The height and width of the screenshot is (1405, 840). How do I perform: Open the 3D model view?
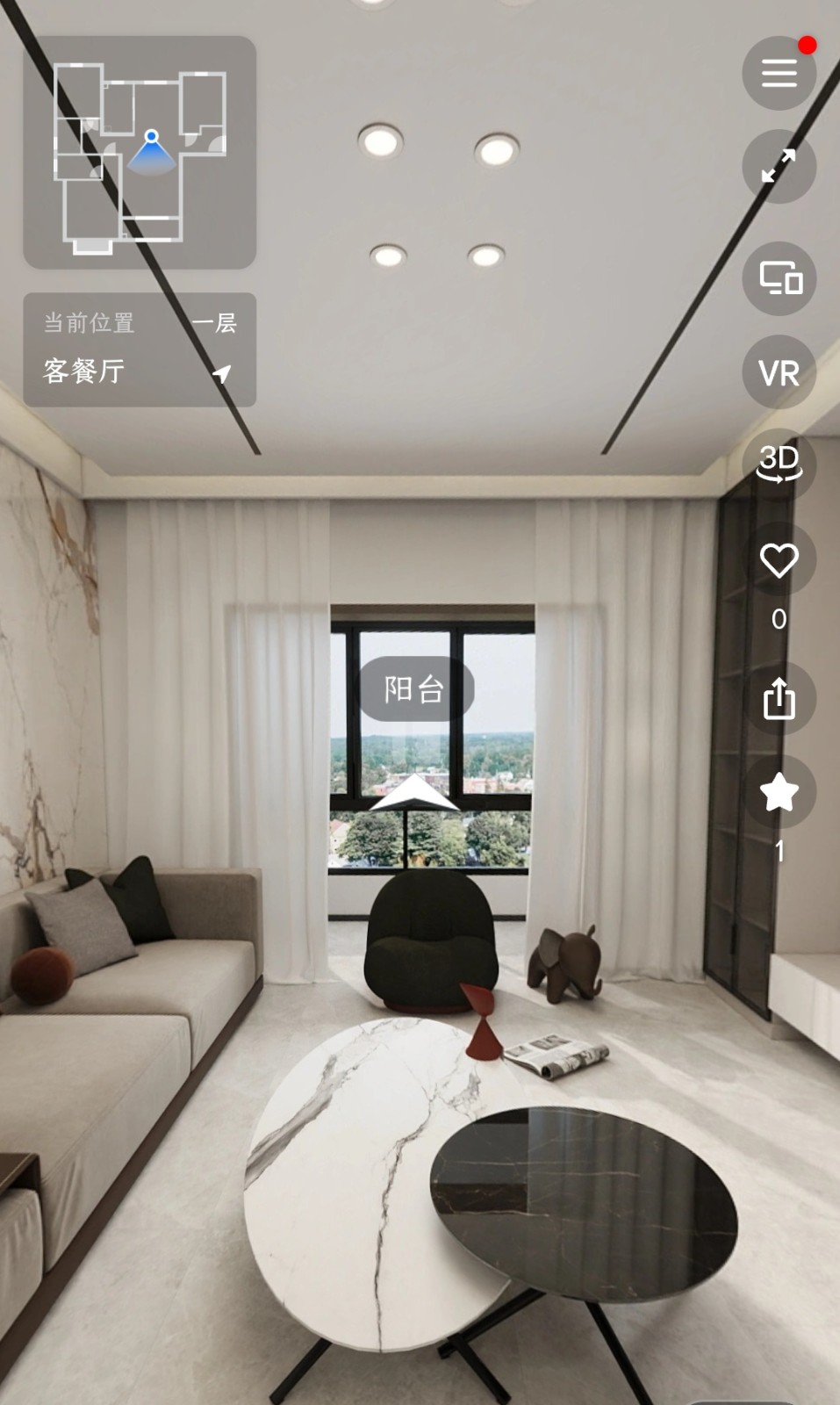click(x=779, y=465)
